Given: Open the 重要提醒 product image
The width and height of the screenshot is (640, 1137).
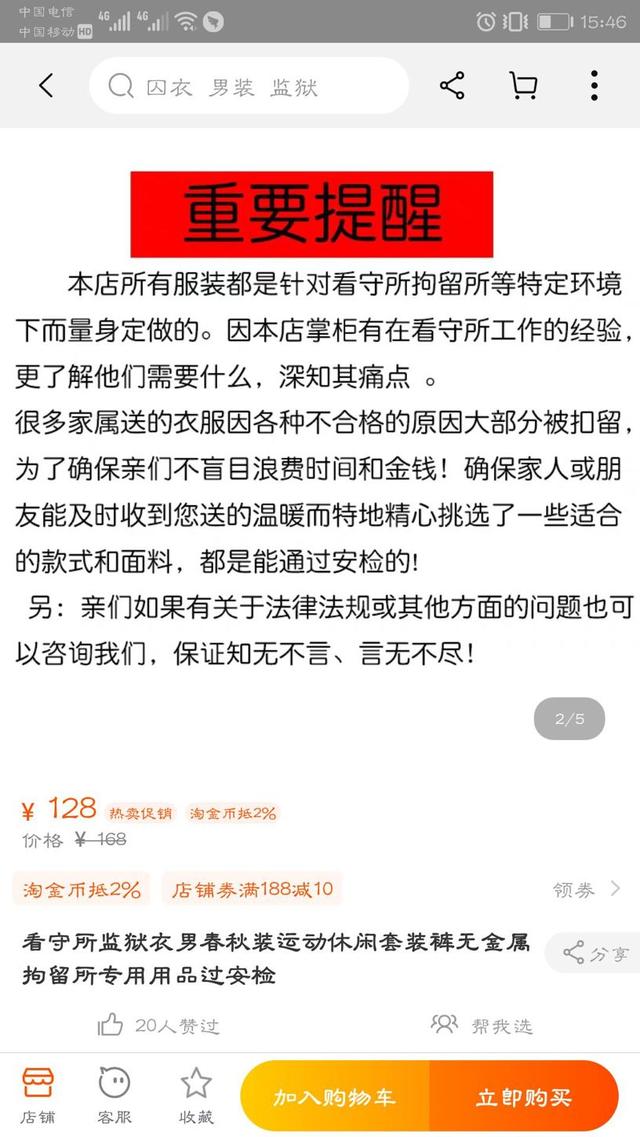Looking at the screenshot, I should click(320, 420).
